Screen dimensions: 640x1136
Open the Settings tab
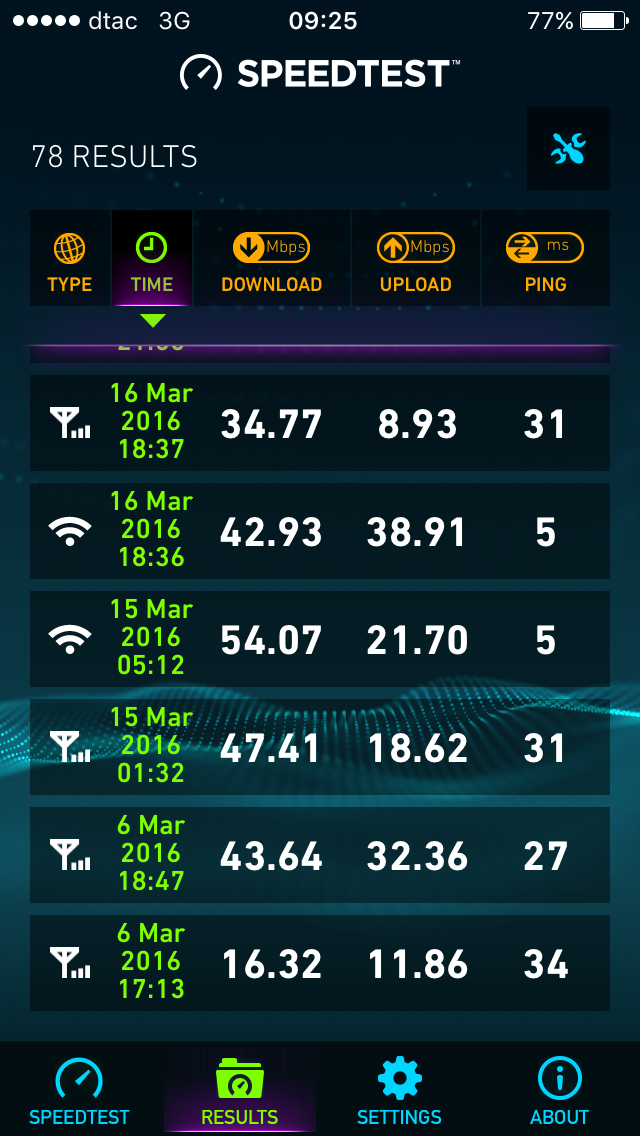pos(400,1091)
